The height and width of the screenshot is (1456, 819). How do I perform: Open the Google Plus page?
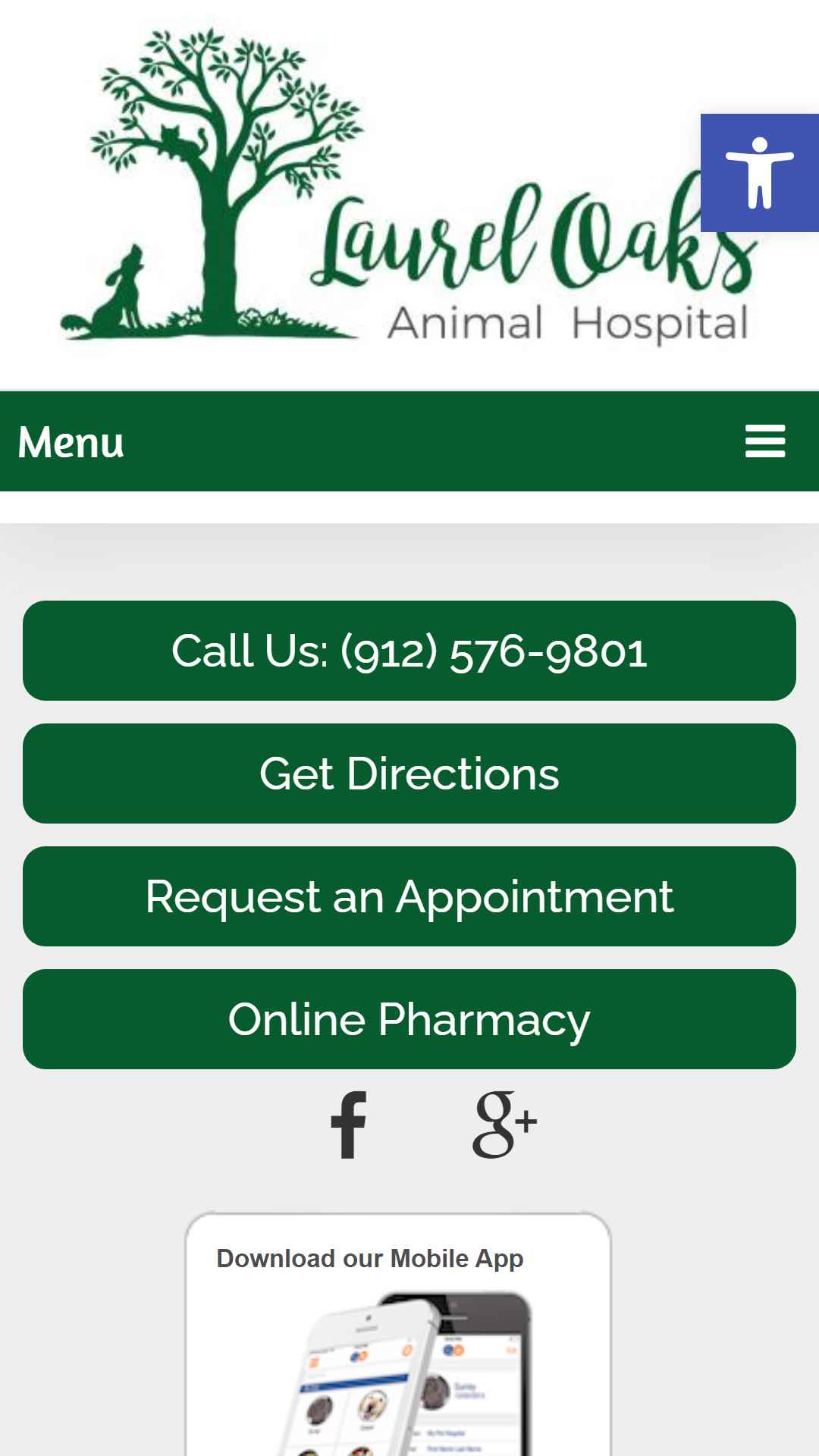[504, 1125]
